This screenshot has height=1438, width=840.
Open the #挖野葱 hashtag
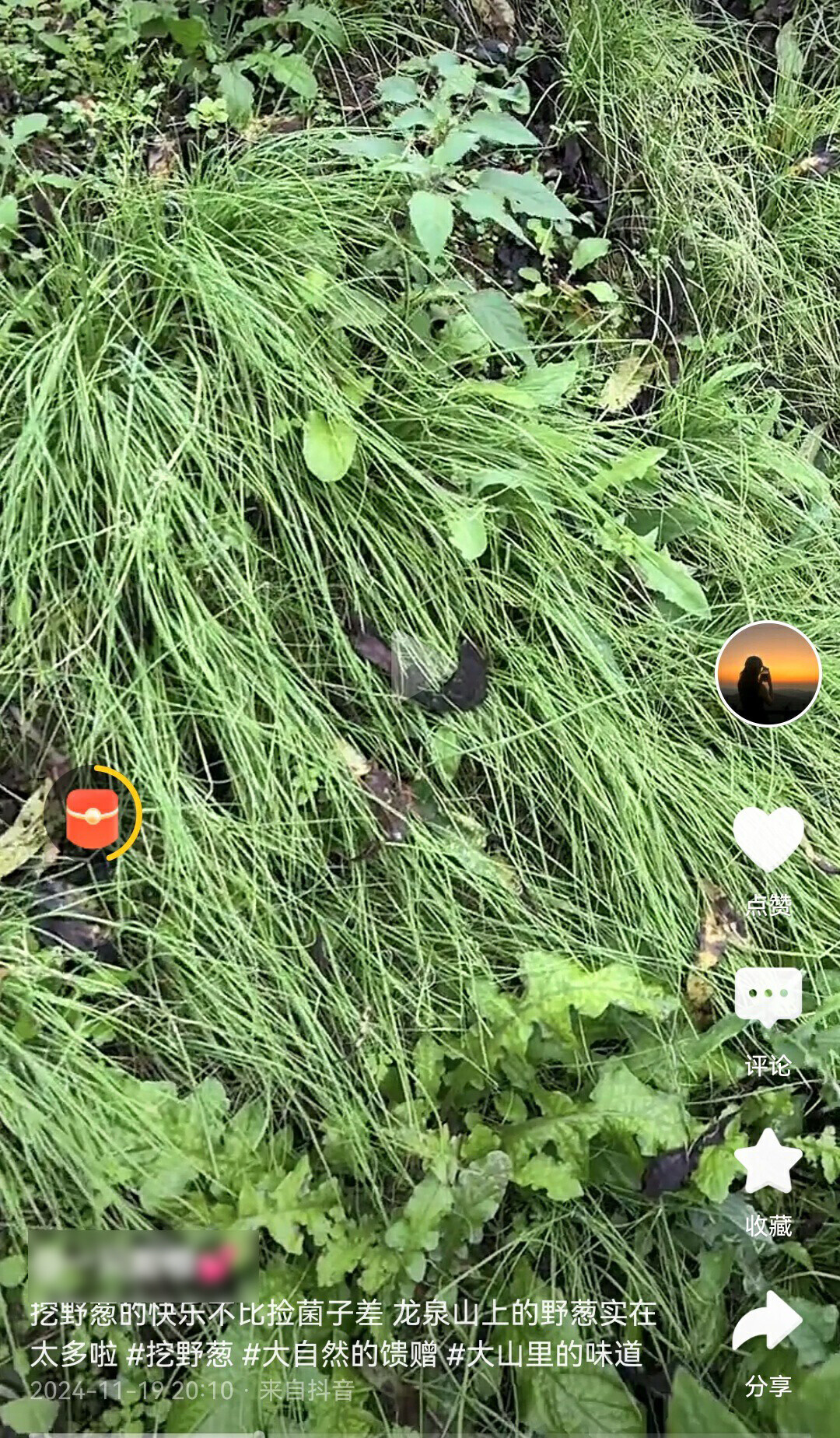180,1355
